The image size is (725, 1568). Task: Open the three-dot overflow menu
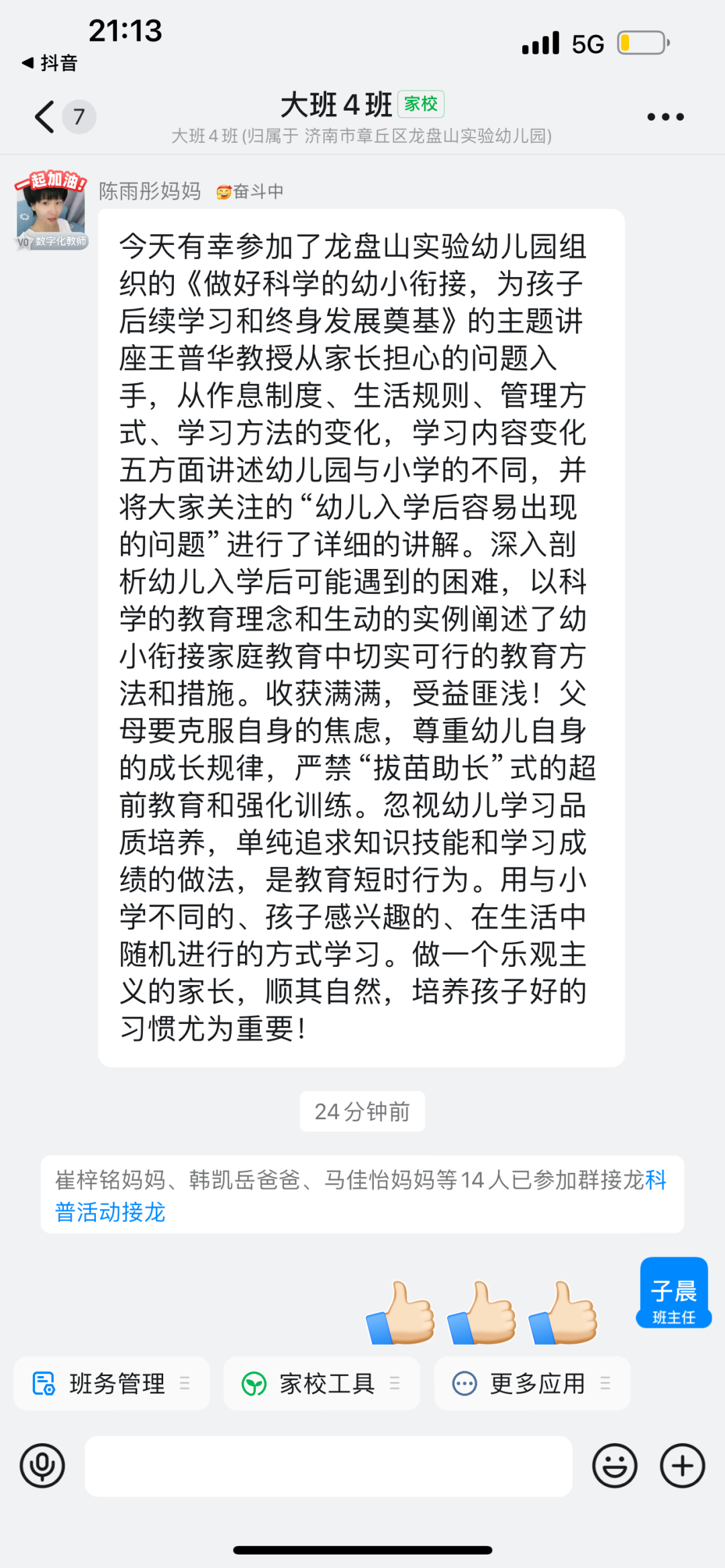pyautogui.click(x=665, y=117)
